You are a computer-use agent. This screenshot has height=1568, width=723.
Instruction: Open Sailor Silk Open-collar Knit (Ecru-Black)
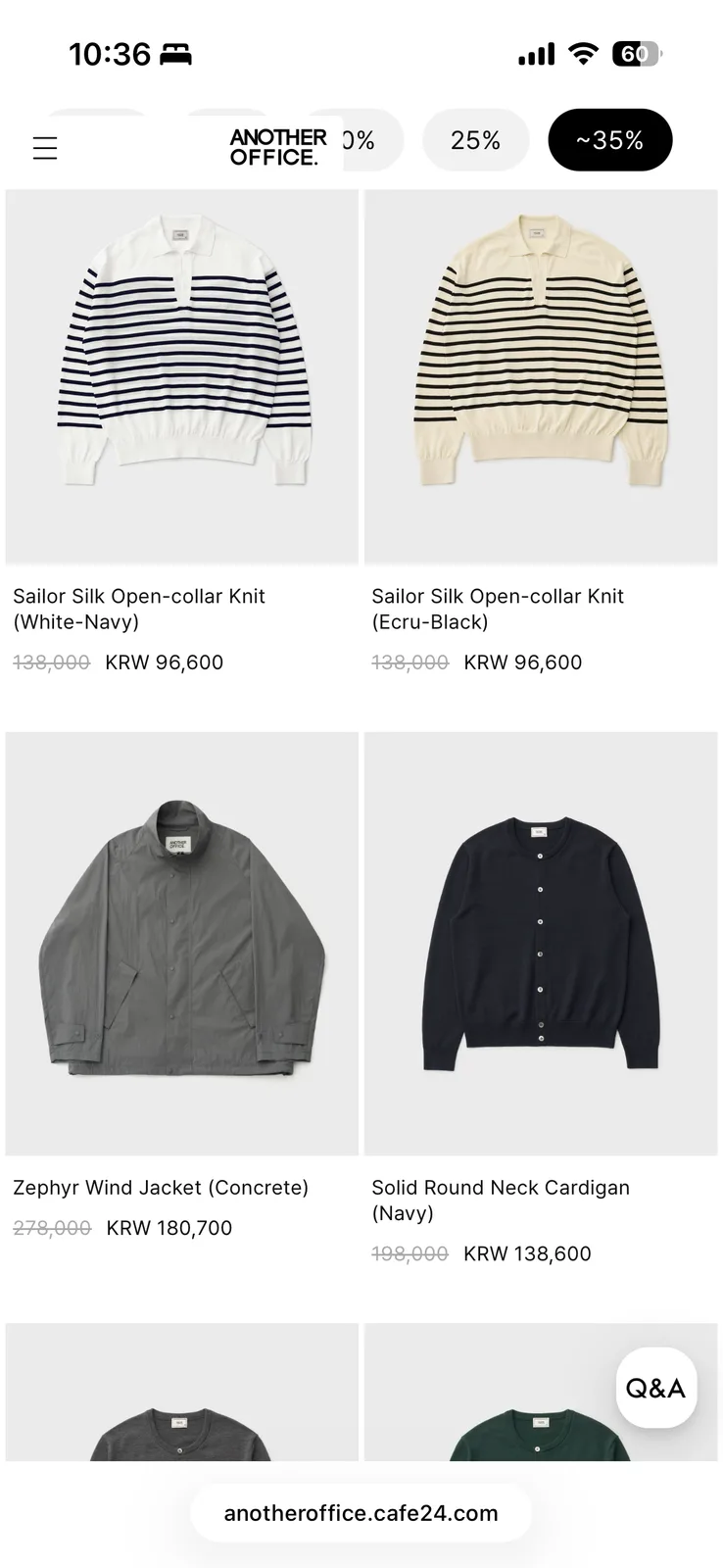(541, 377)
